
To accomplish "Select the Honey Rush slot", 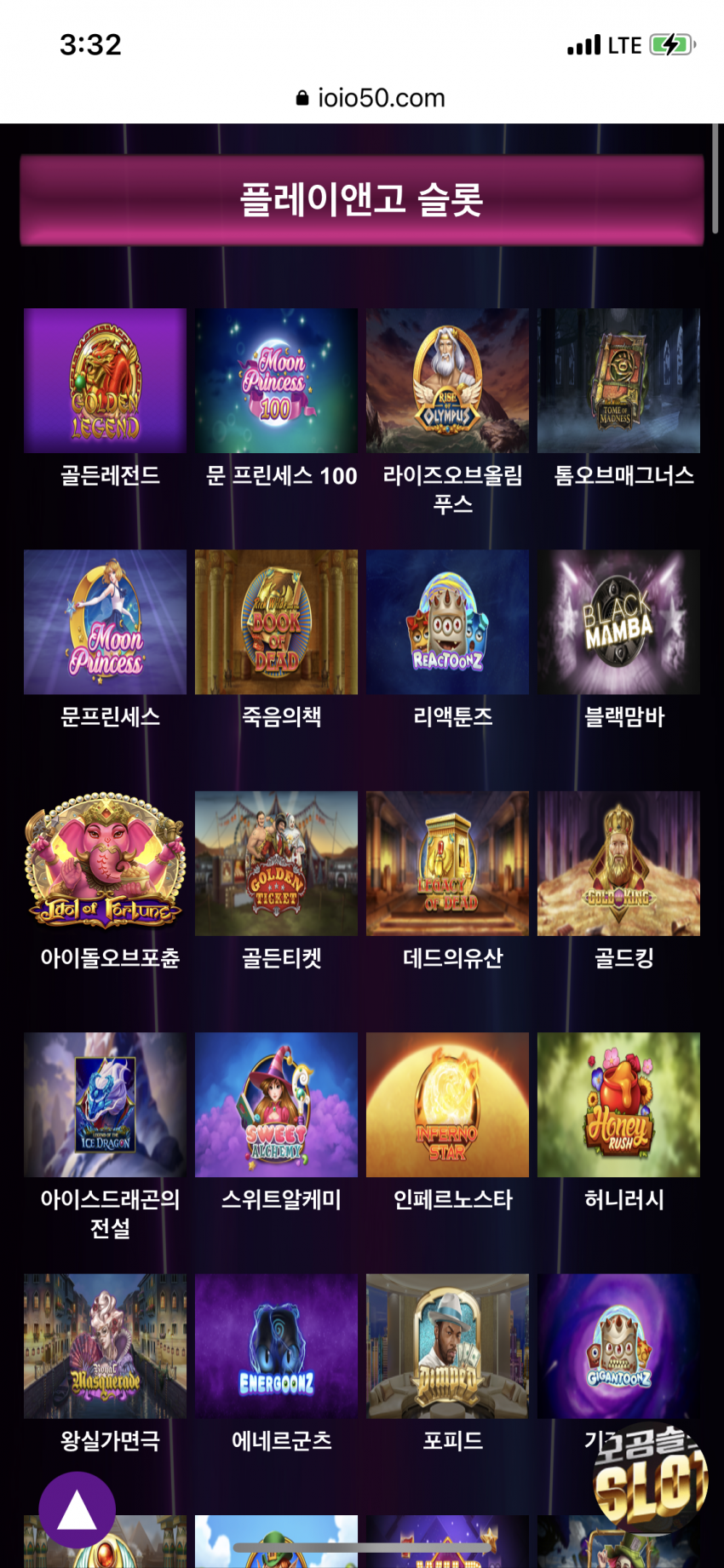I will (618, 1105).
